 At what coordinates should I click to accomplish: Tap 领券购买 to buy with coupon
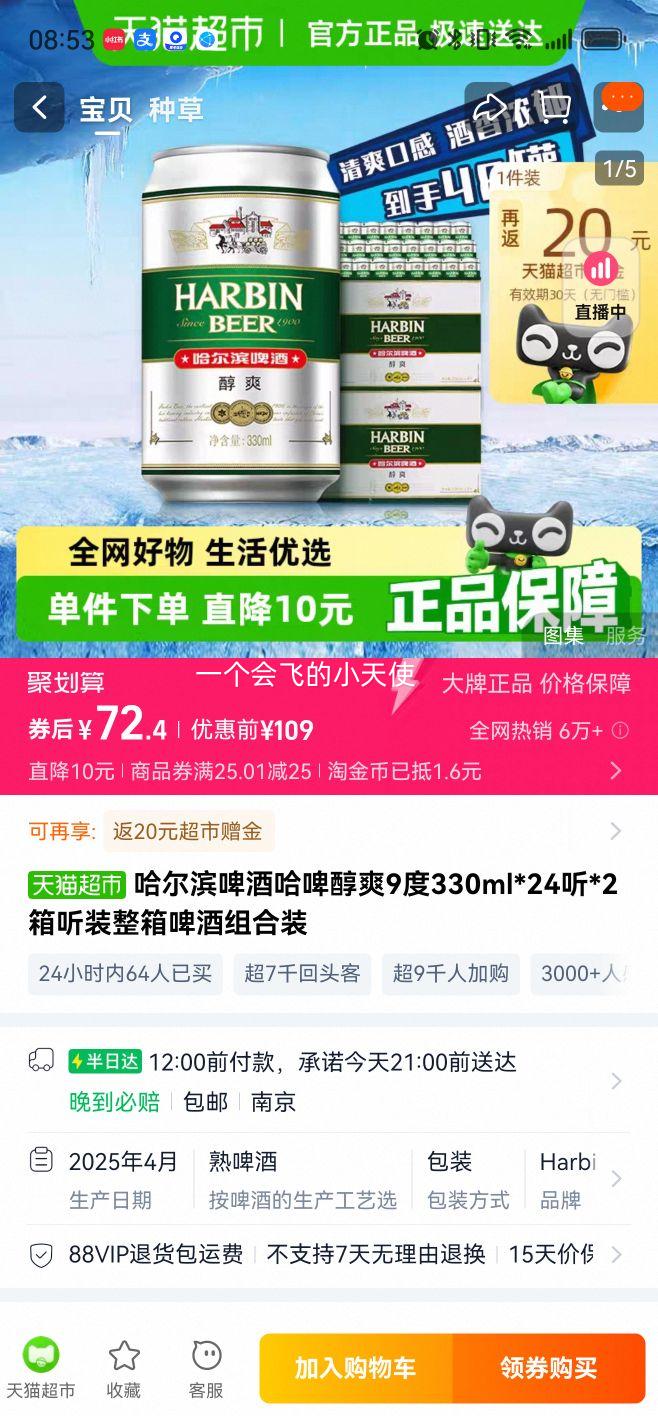548,1368
